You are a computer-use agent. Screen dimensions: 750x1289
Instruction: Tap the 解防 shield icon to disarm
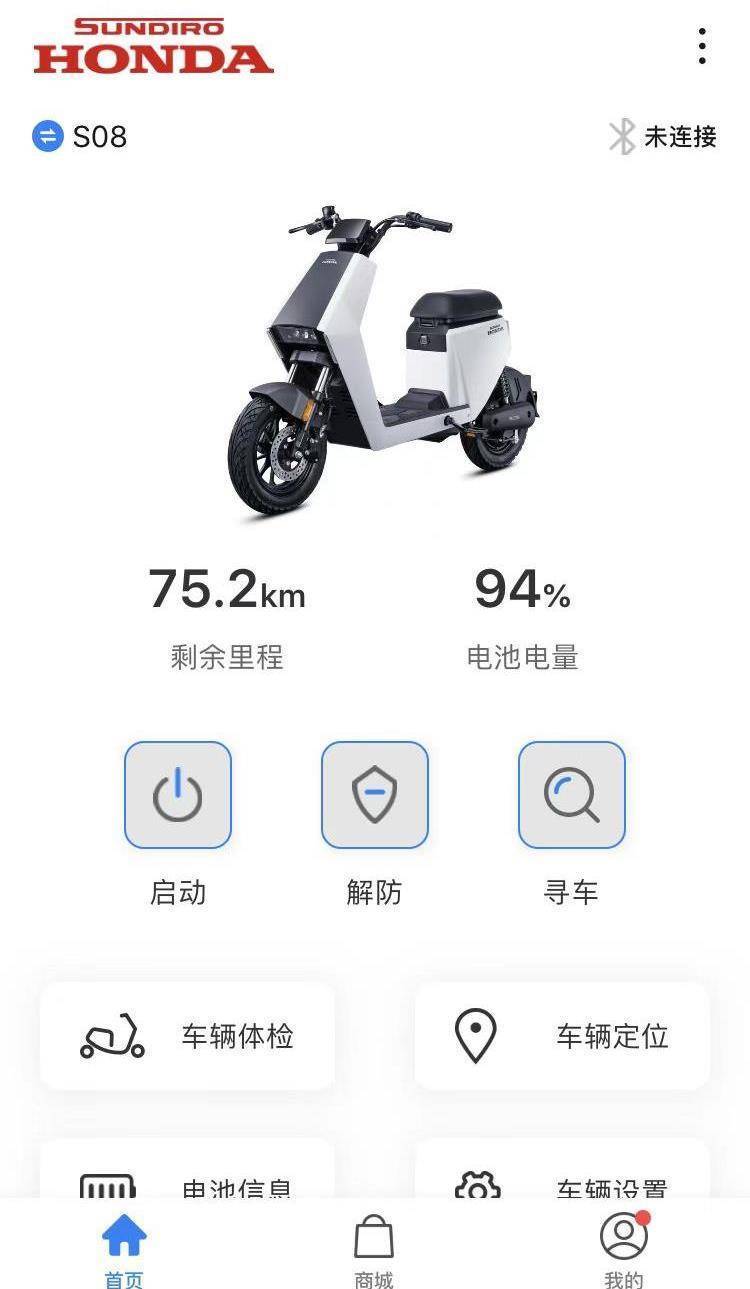point(374,794)
